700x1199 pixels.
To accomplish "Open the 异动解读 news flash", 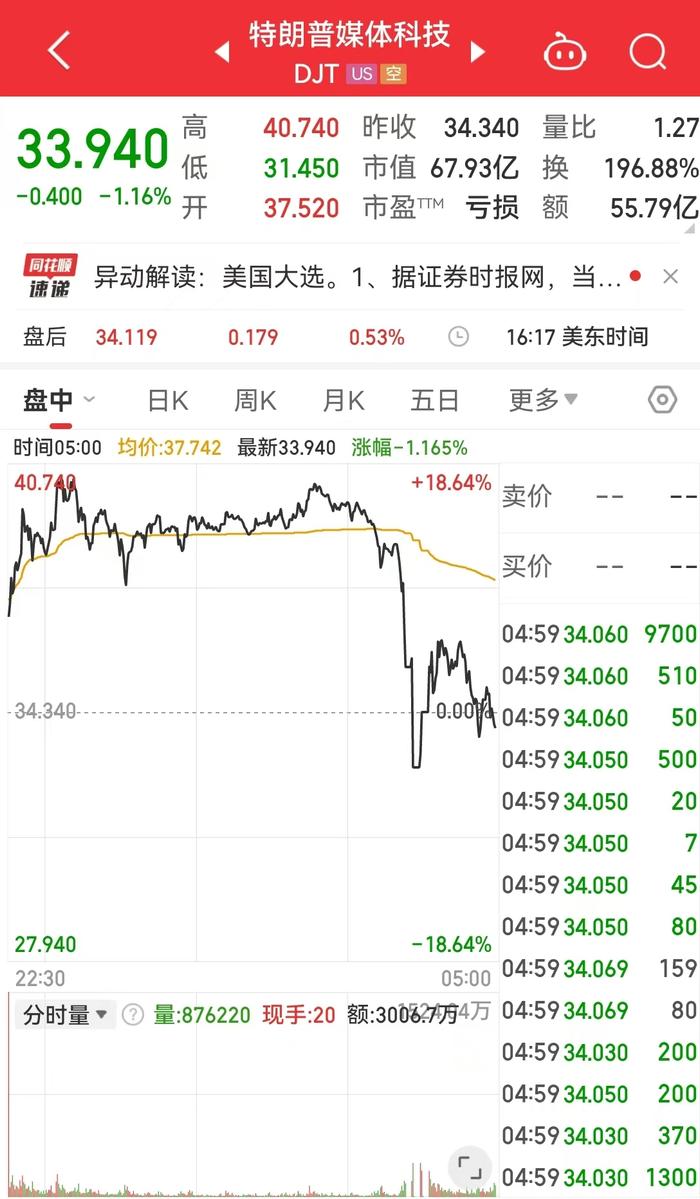I will pyautogui.click(x=357, y=277).
